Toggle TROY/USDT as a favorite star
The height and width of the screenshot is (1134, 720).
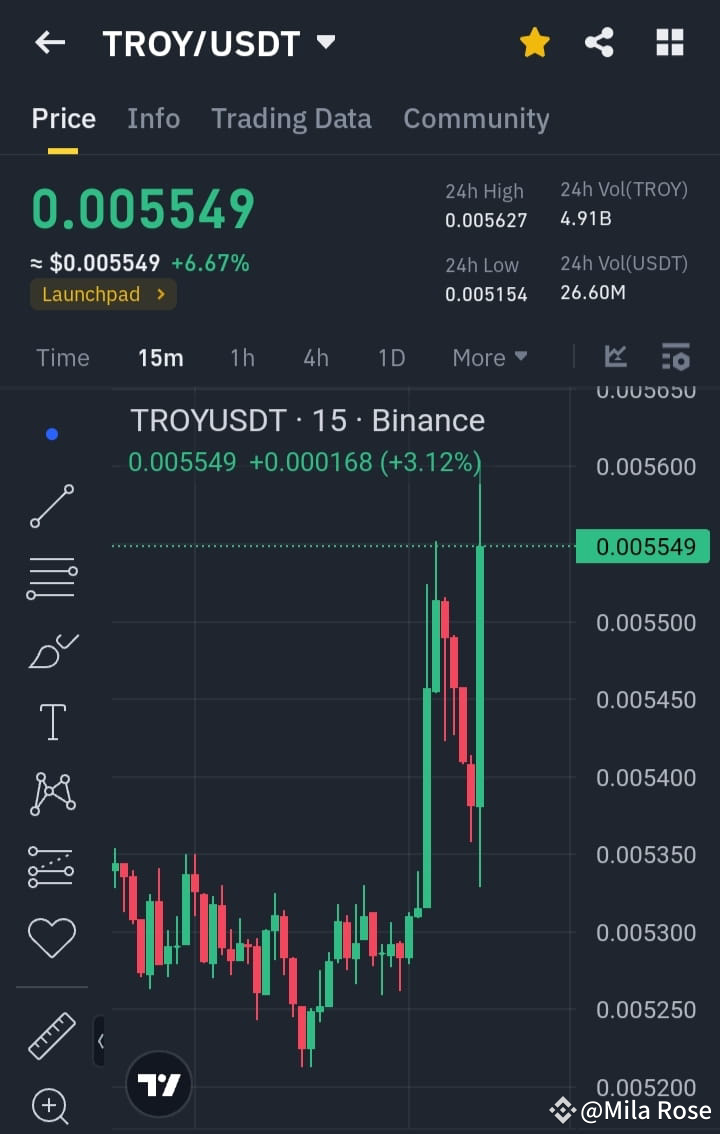[x=535, y=42]
